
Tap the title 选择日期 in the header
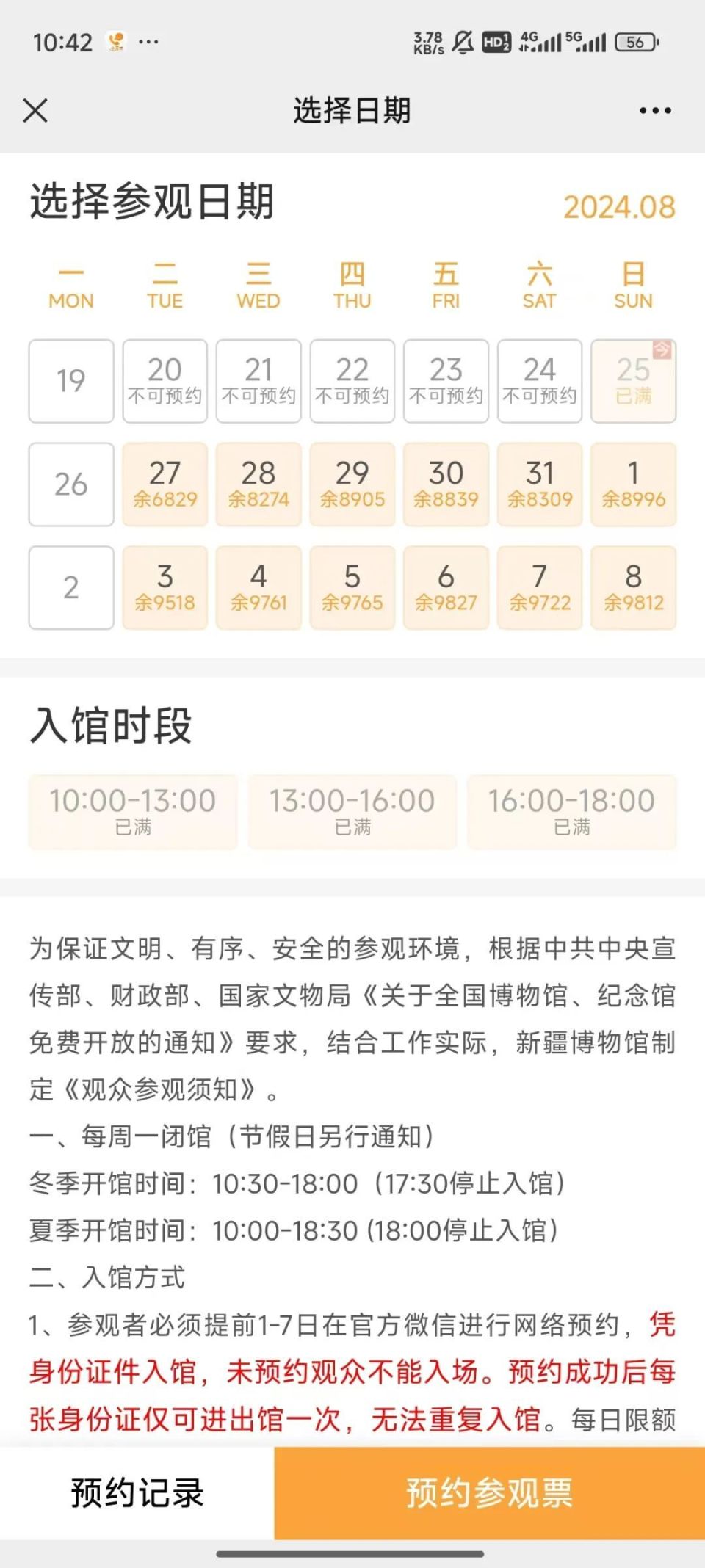[x=352, y=109]
